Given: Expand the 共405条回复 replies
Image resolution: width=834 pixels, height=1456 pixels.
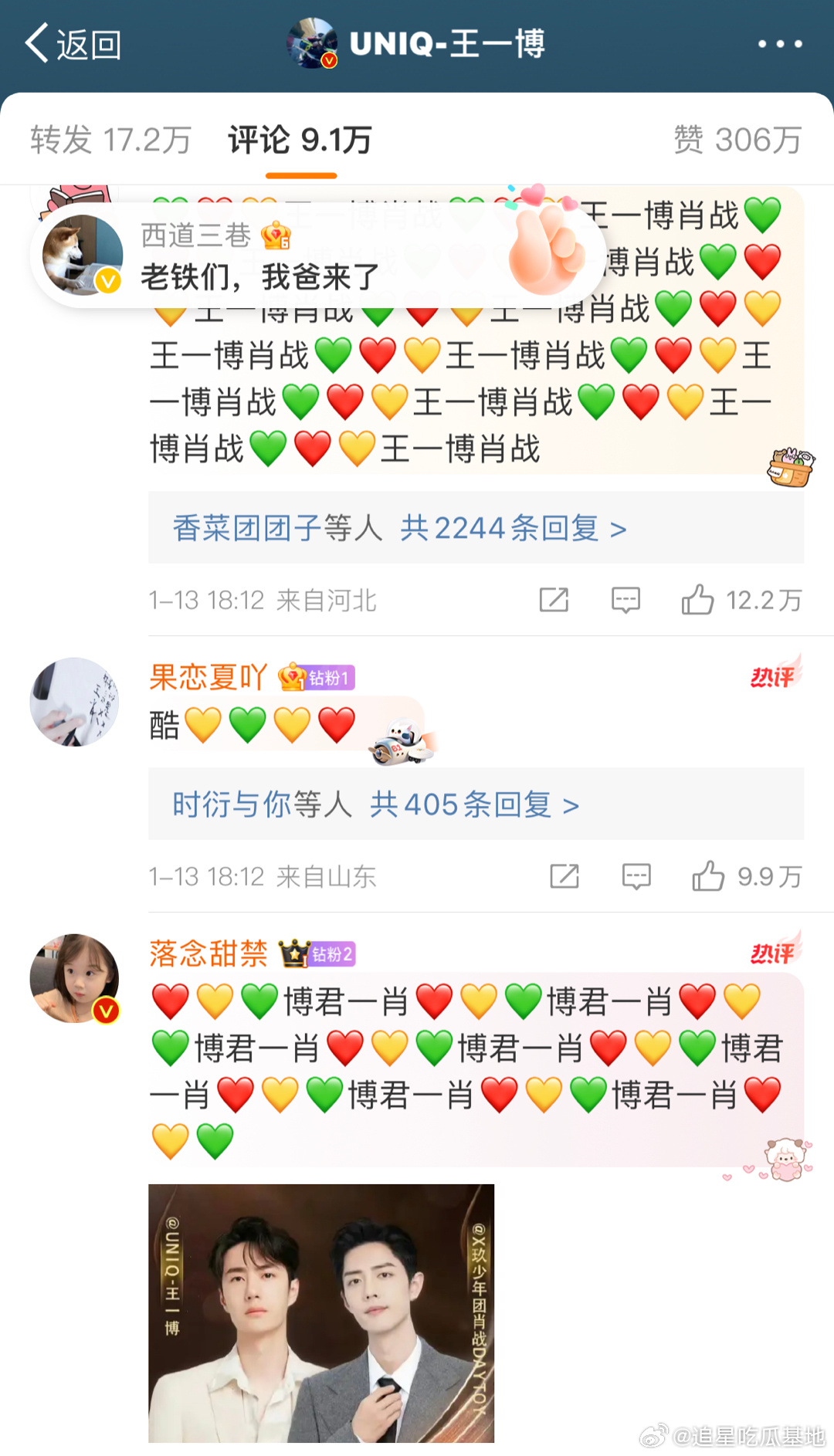Looking at the screenshot, I should [x=476, y=804].
